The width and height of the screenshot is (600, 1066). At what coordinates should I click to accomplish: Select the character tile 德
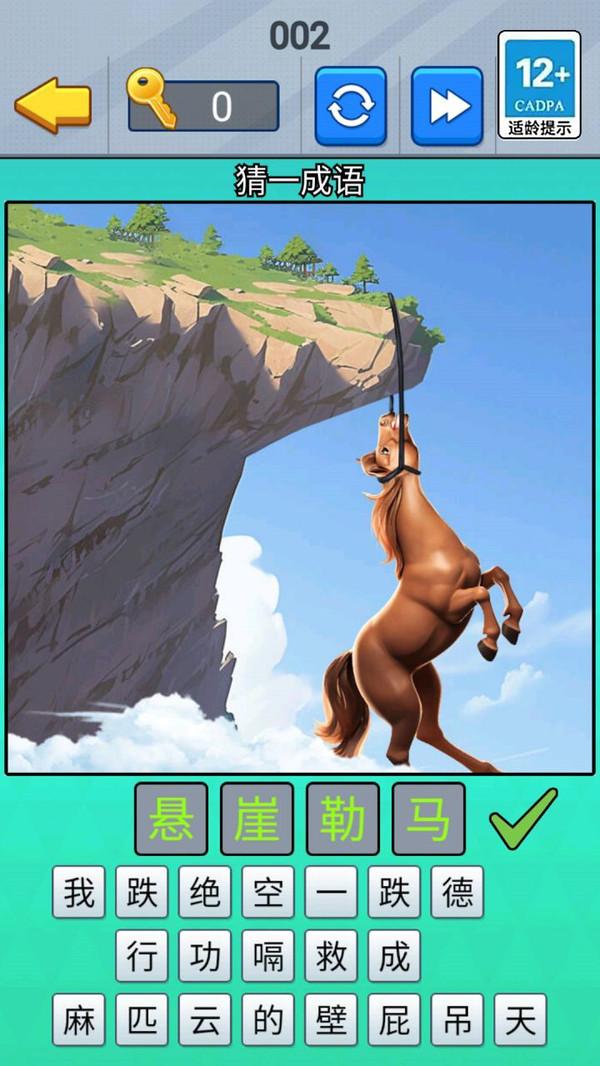(x=457, y=892)
